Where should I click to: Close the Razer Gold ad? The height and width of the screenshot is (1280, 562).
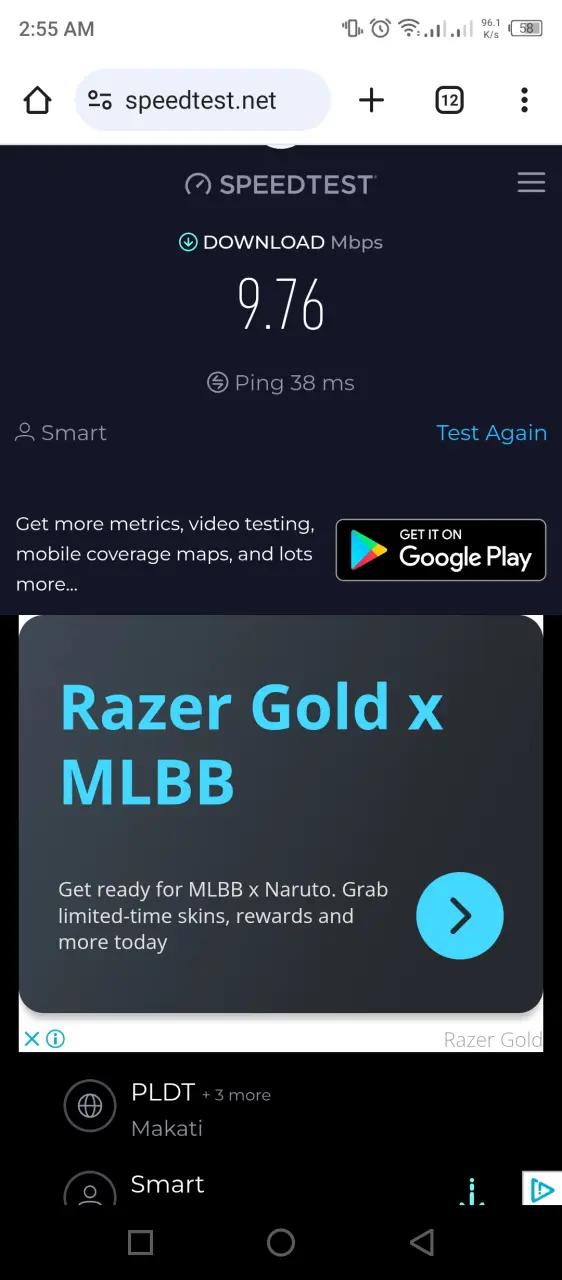tap(32, 1039)
